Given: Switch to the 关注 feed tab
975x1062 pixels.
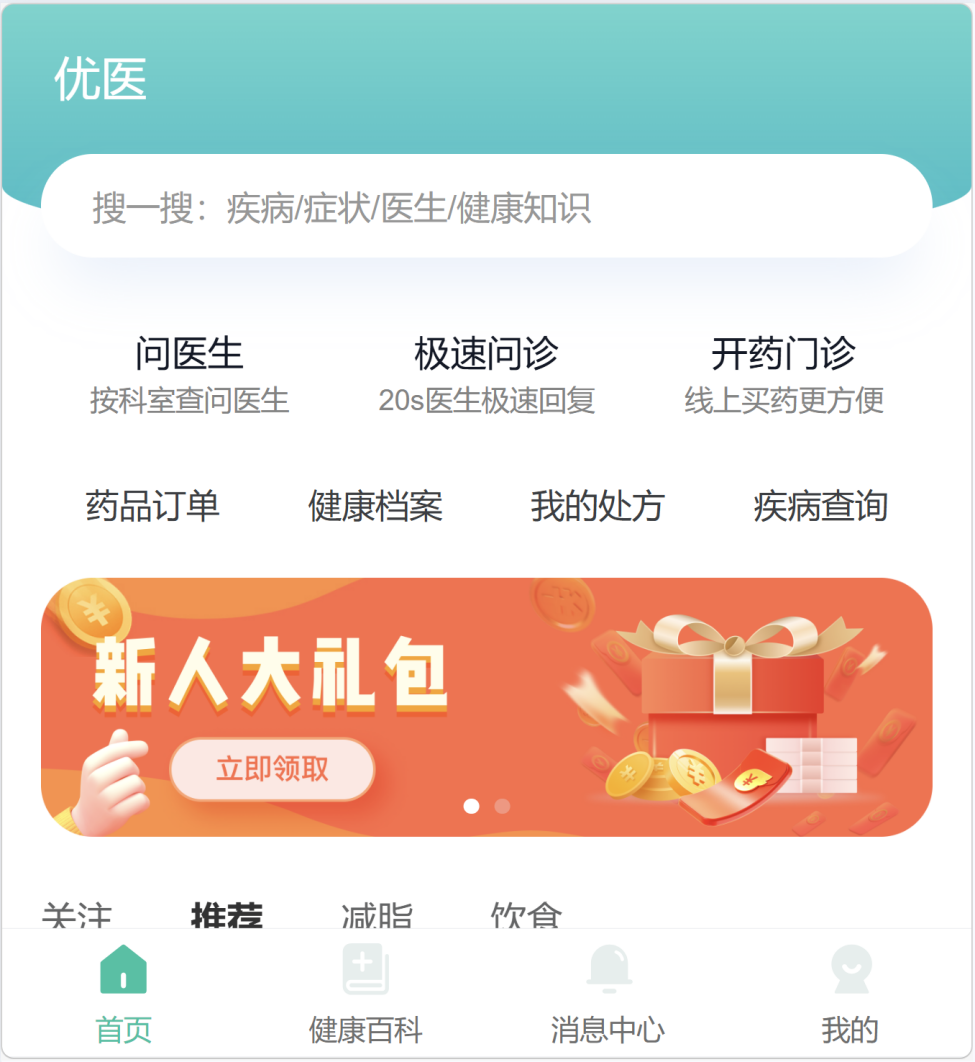Looking at the screenshot, I should 77,915.
